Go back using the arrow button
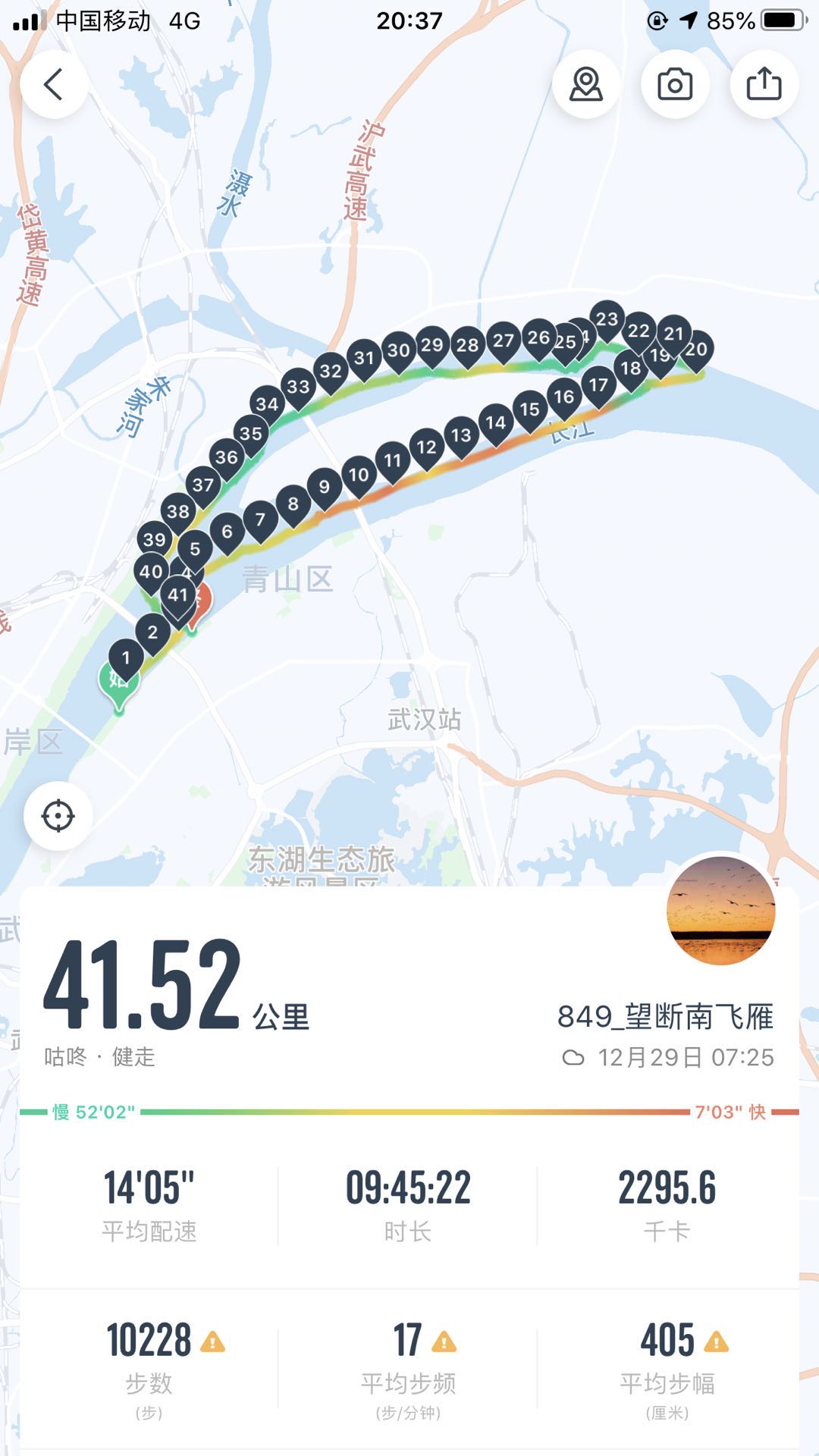This screenshot has height=1456, width=819. point(54,84)
